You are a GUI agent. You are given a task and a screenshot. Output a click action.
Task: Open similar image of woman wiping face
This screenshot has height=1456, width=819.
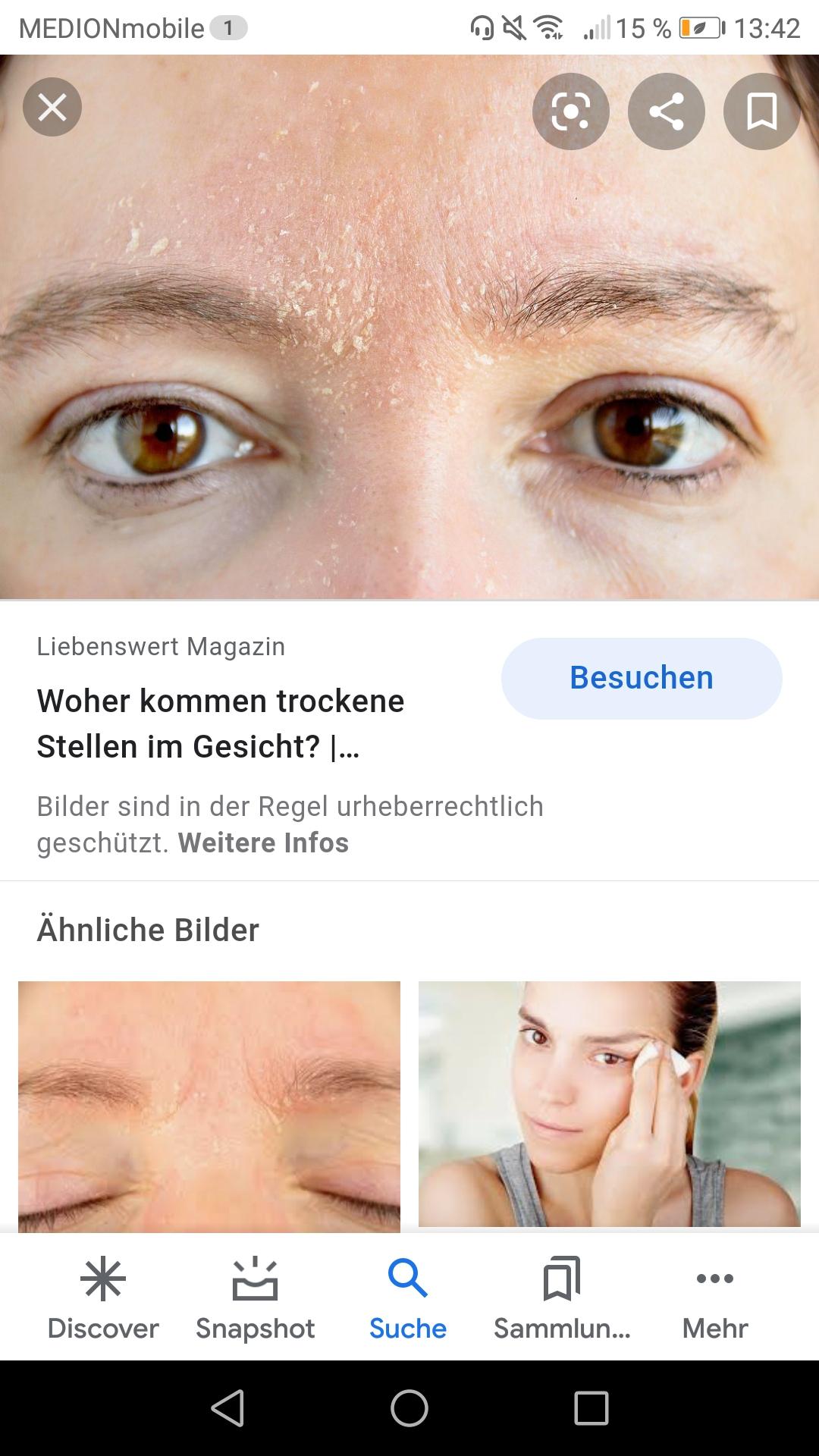click(609, 1103)
